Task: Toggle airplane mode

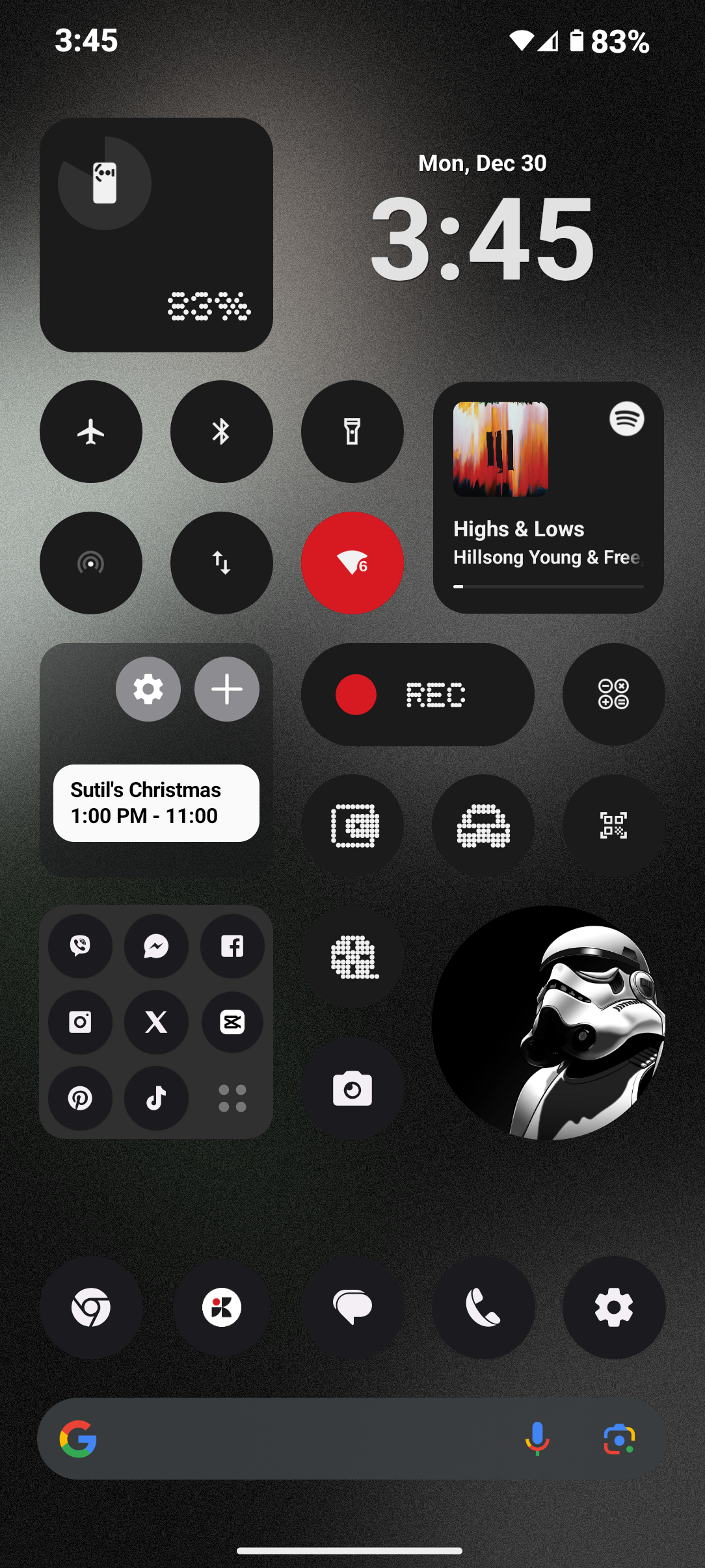Action: pos(91,432)
